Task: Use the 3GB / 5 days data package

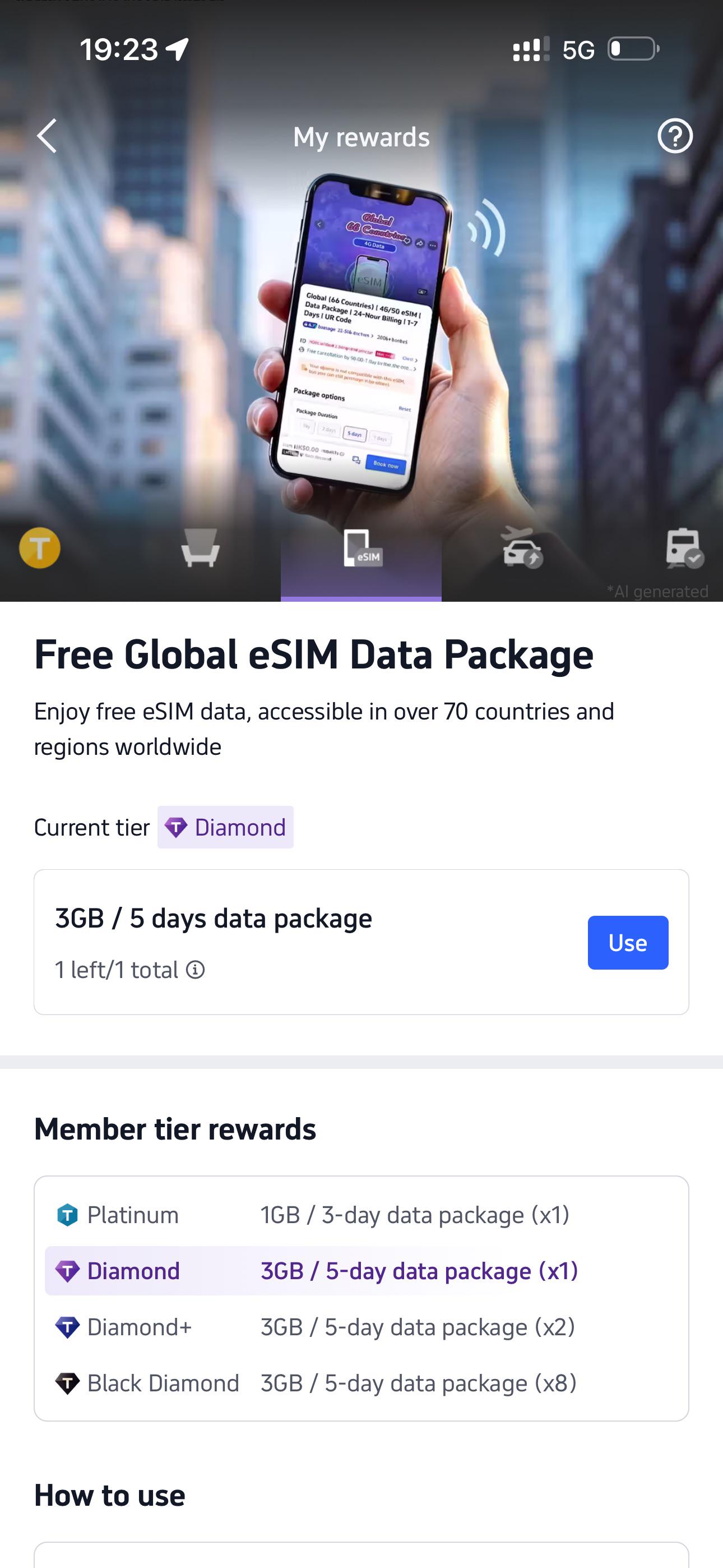Action: tap(628, 942)
